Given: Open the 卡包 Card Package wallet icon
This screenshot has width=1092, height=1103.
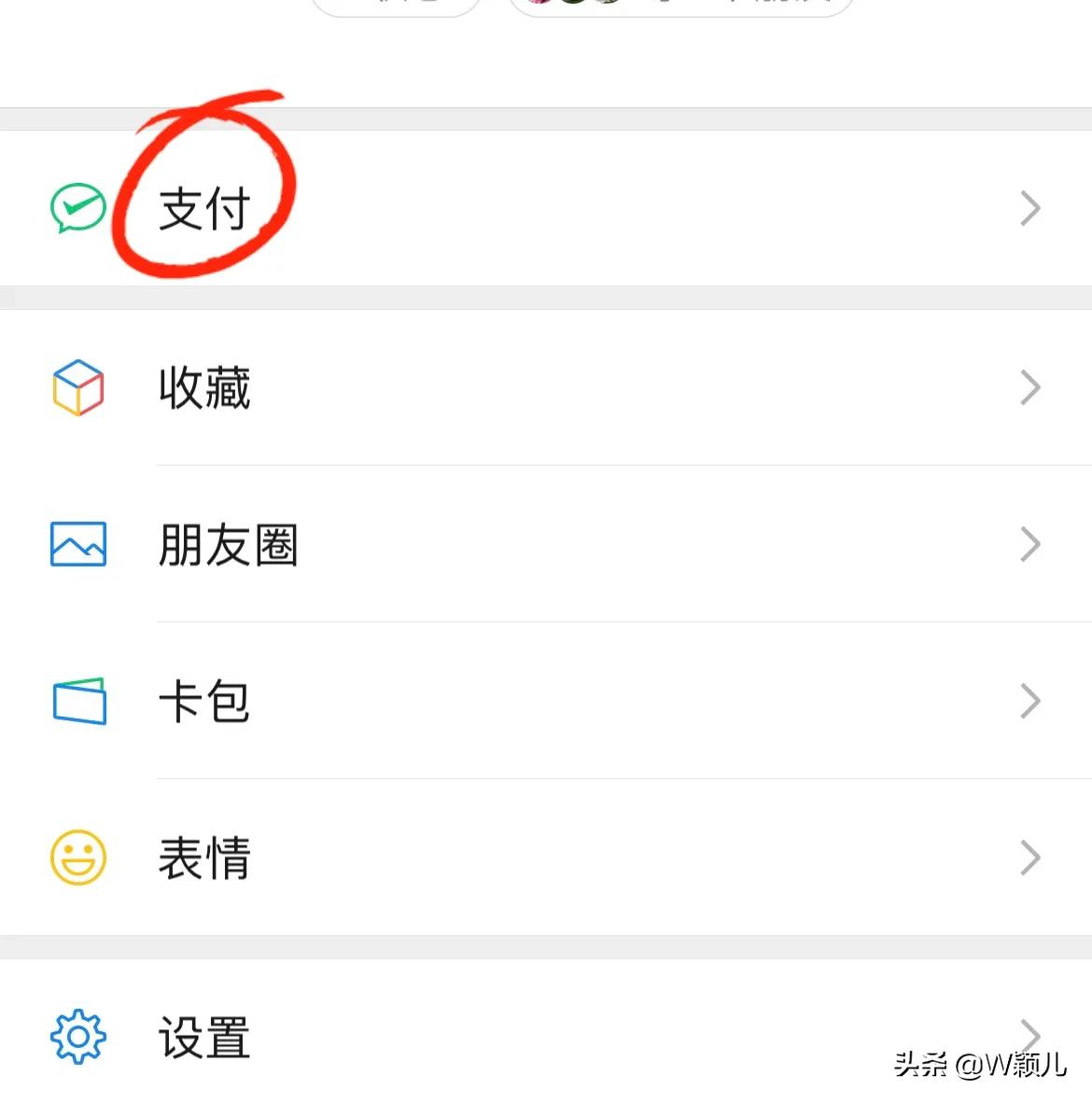Looking at the screenshot, I should (x=77, y=702).
